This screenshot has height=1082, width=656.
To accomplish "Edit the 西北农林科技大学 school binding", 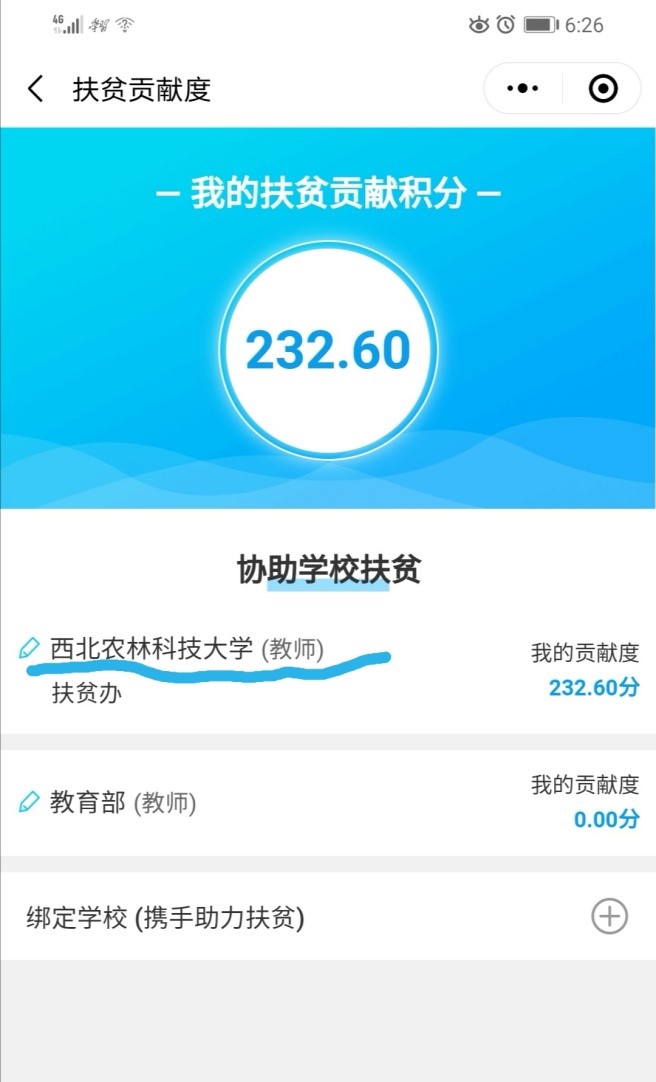I will [x=29, y=648].
